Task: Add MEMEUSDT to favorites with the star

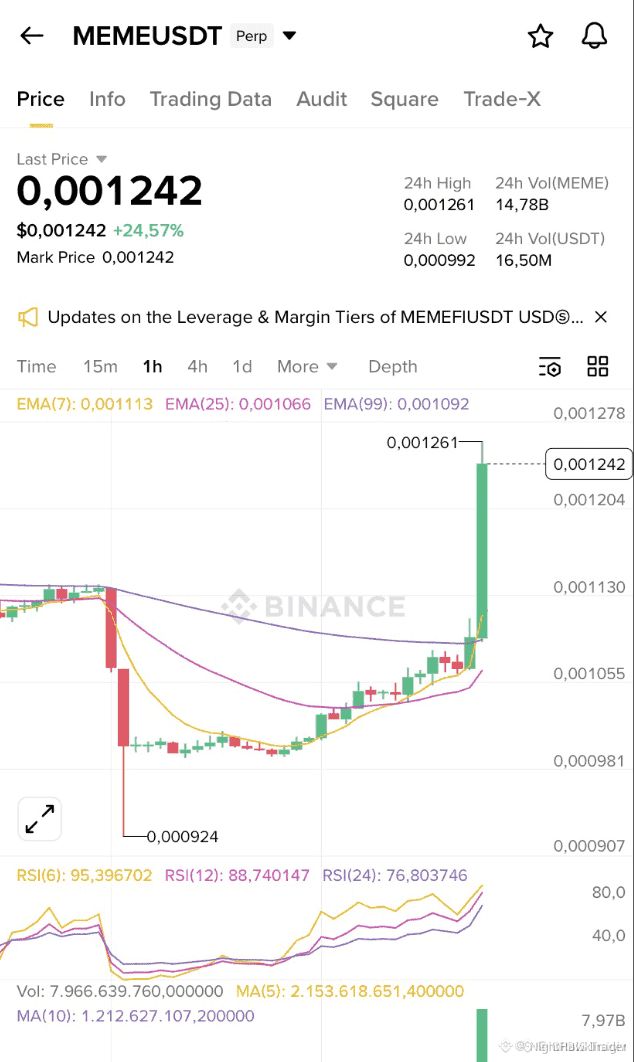Action: click(540, 36)
